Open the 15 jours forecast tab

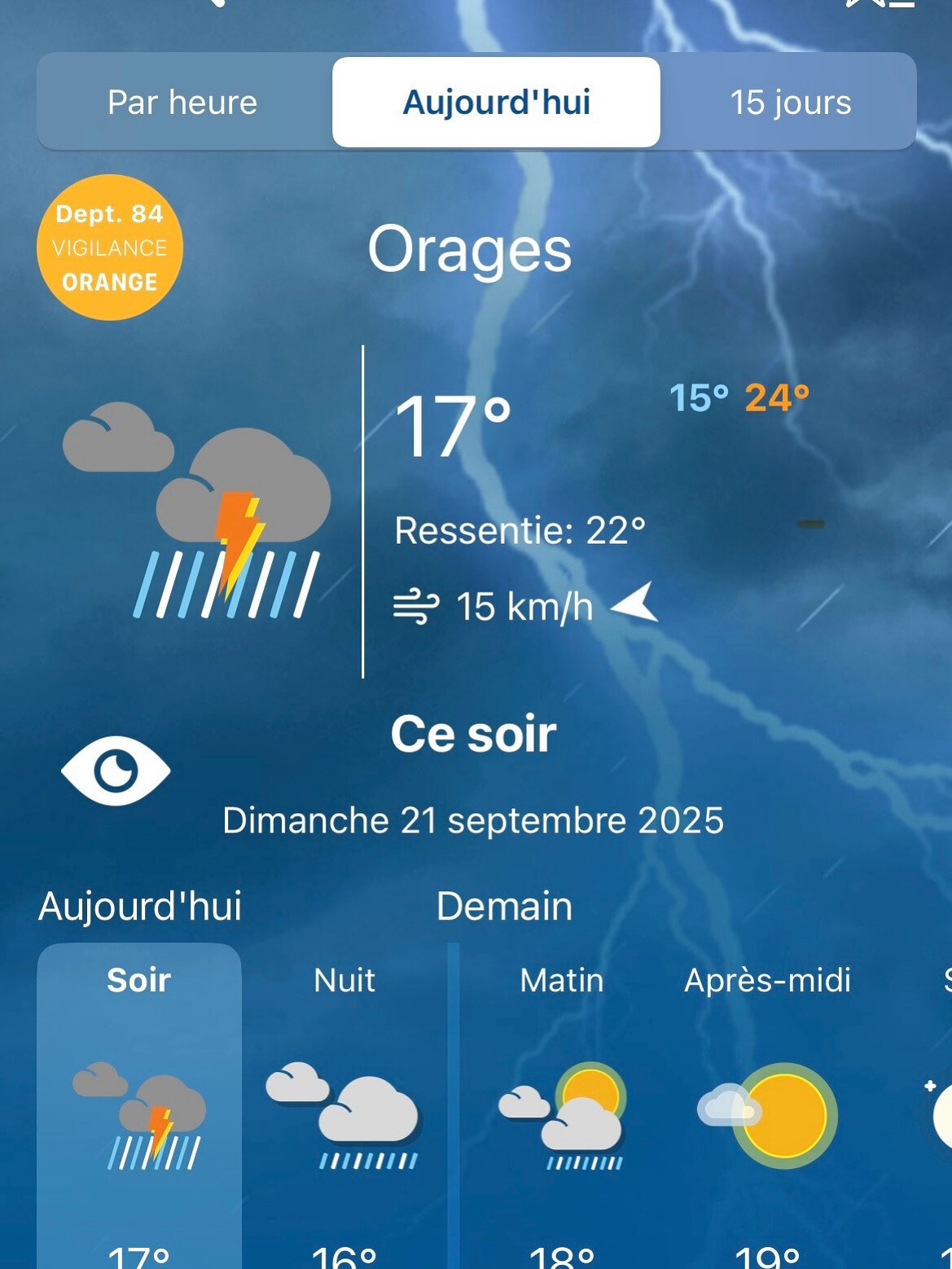coord(790,103)
